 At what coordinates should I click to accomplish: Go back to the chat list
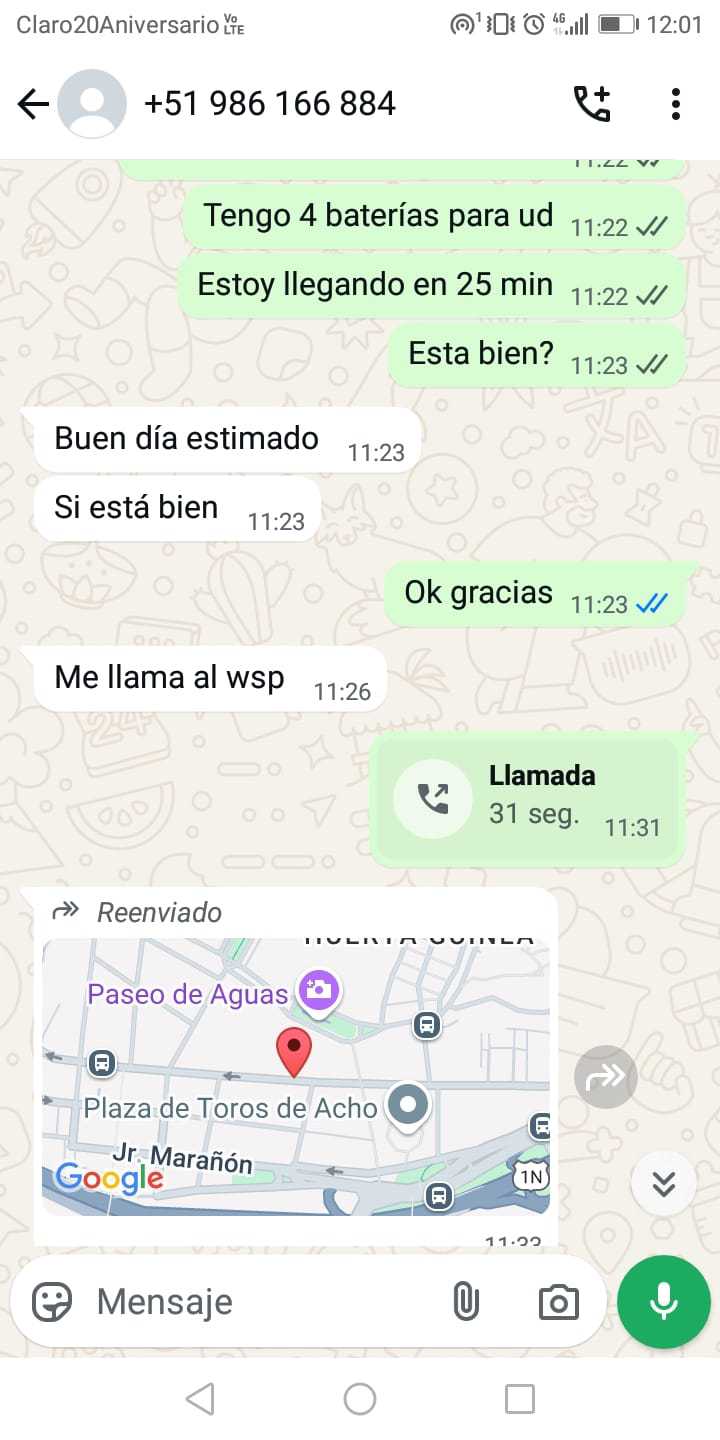coord(33,104)
